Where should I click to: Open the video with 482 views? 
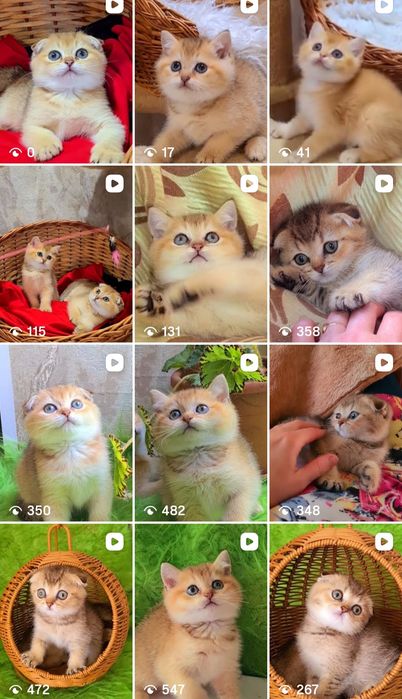pos(201,433)
